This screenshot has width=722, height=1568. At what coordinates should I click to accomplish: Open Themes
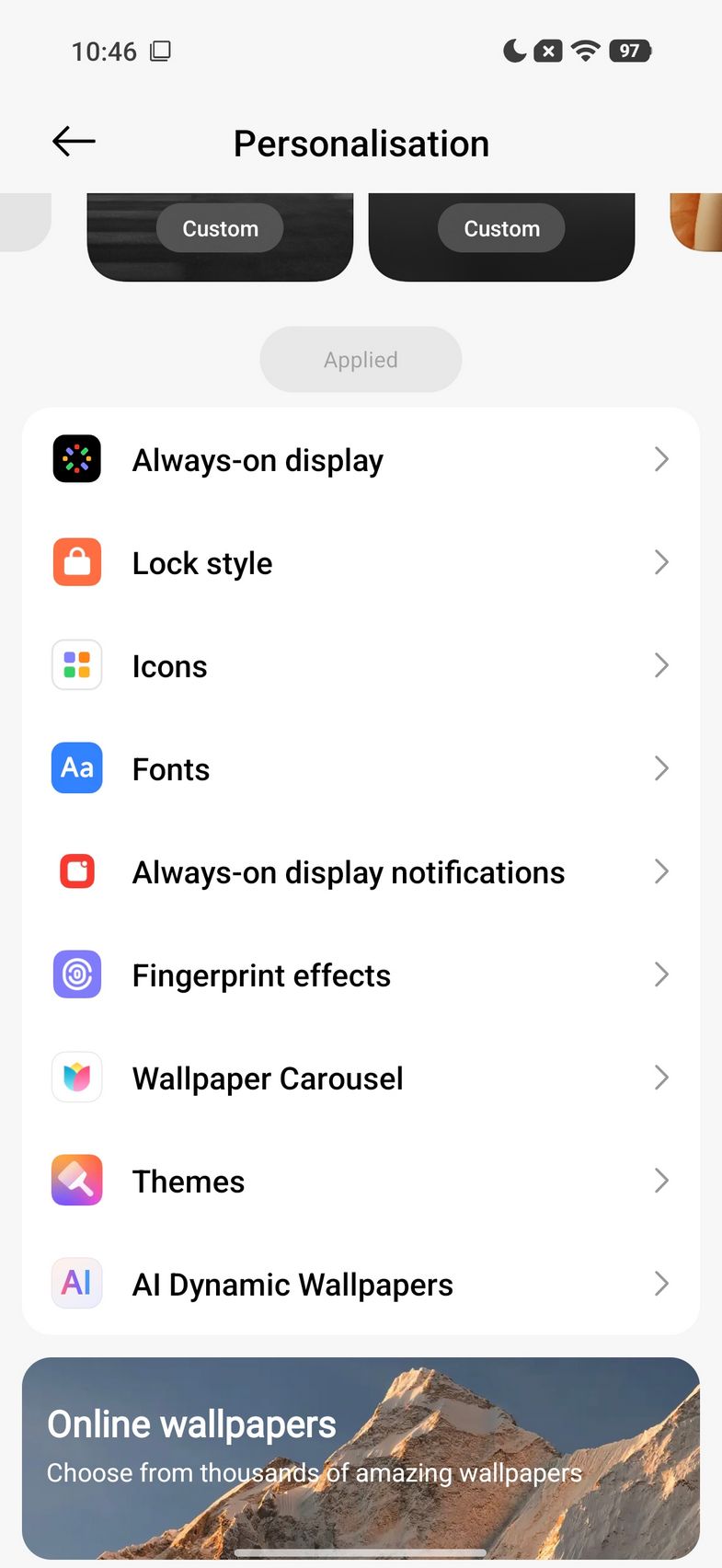(361, 1182)
